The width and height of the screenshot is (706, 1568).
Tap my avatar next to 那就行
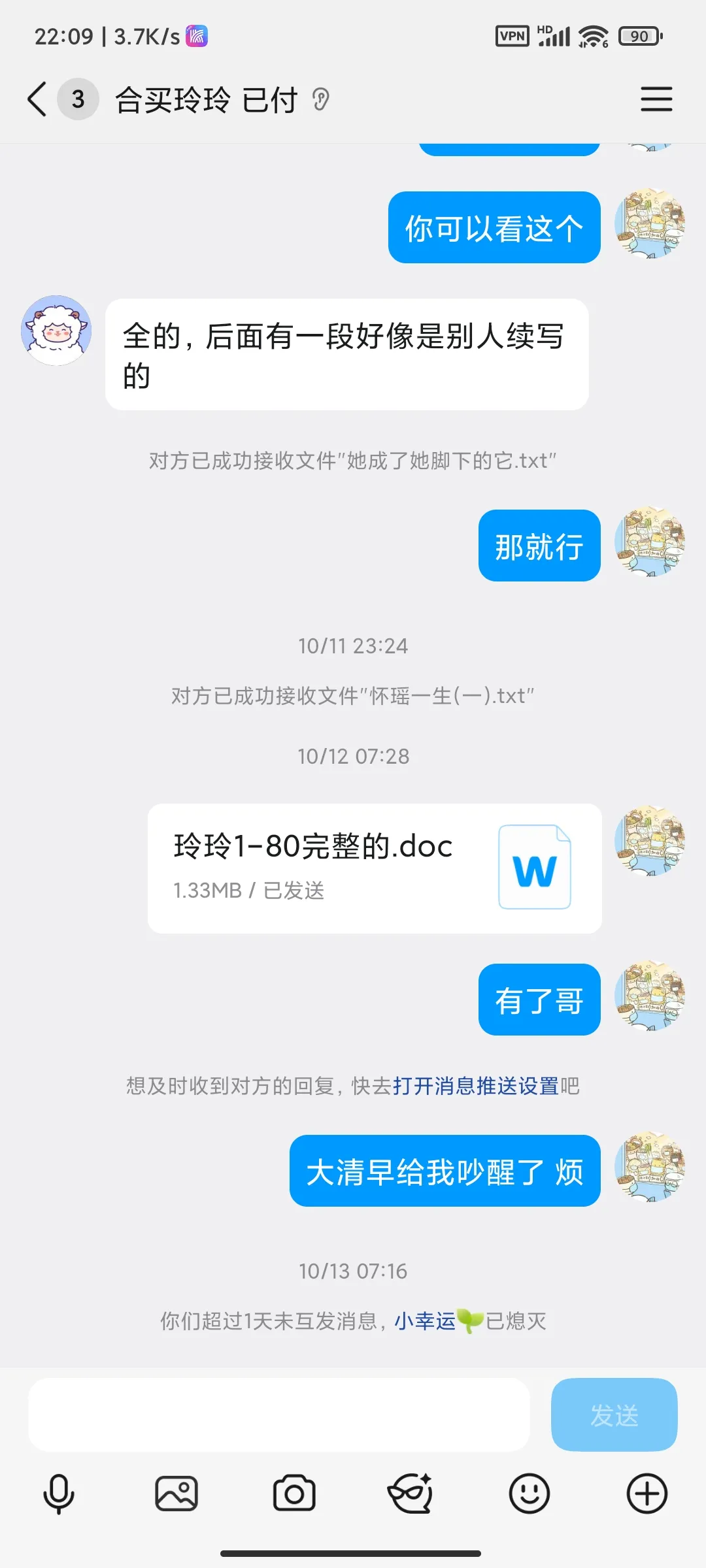[x=650, y=542]
